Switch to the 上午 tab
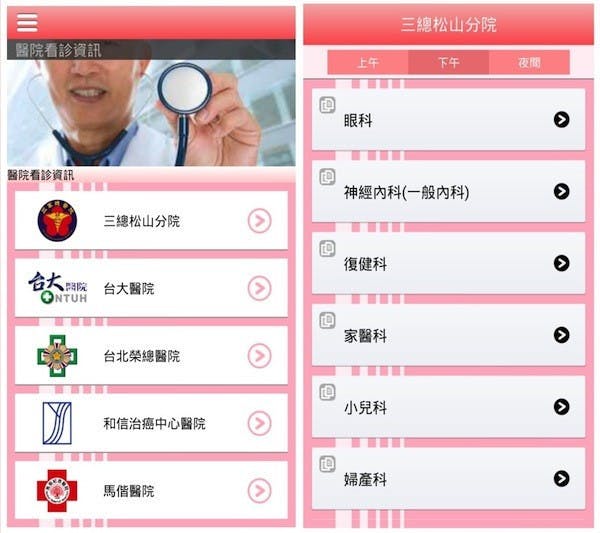600x533 pixels. coord(368,62)
